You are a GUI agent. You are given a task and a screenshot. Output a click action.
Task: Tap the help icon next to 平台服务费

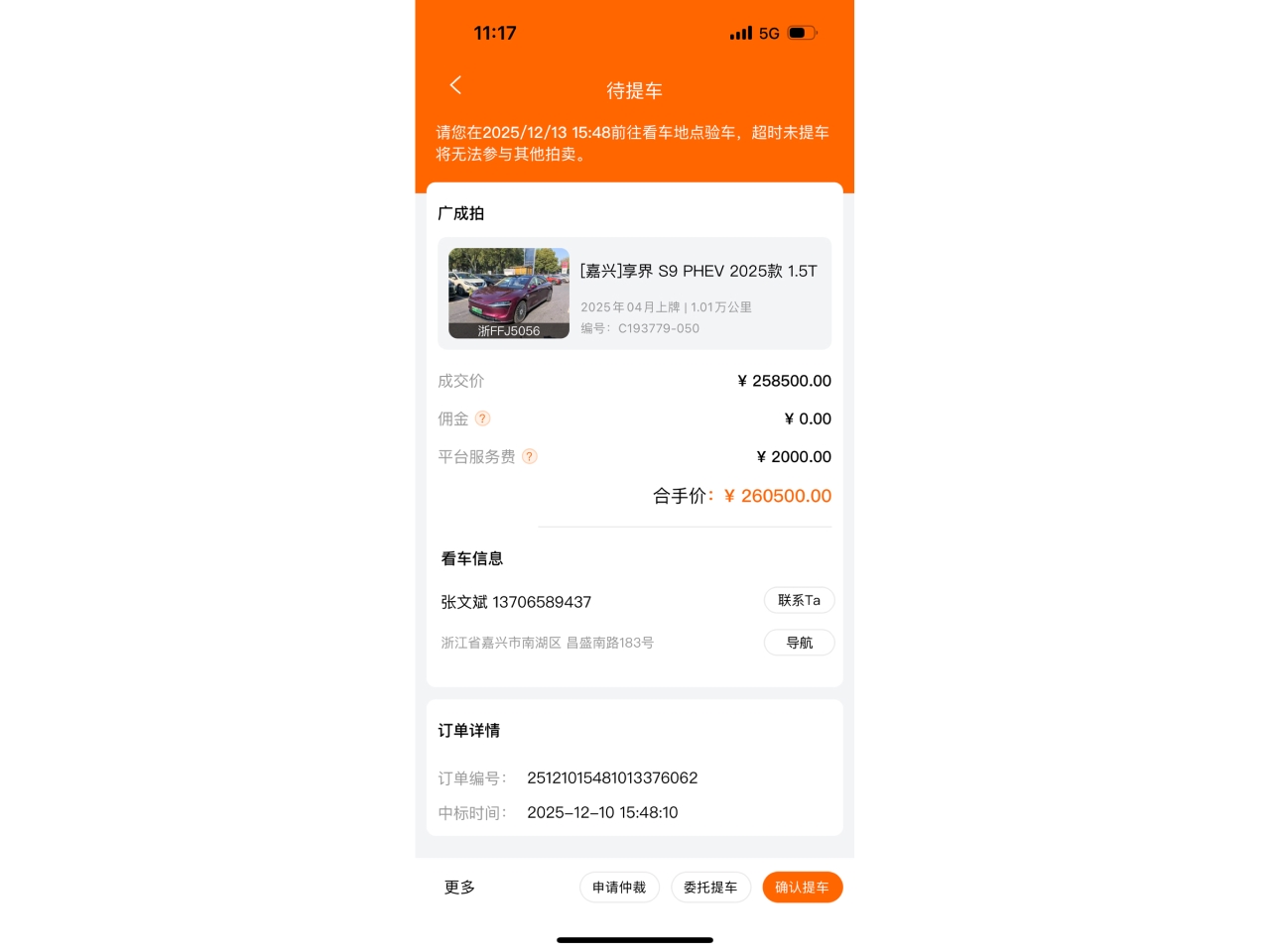(530, 456)
